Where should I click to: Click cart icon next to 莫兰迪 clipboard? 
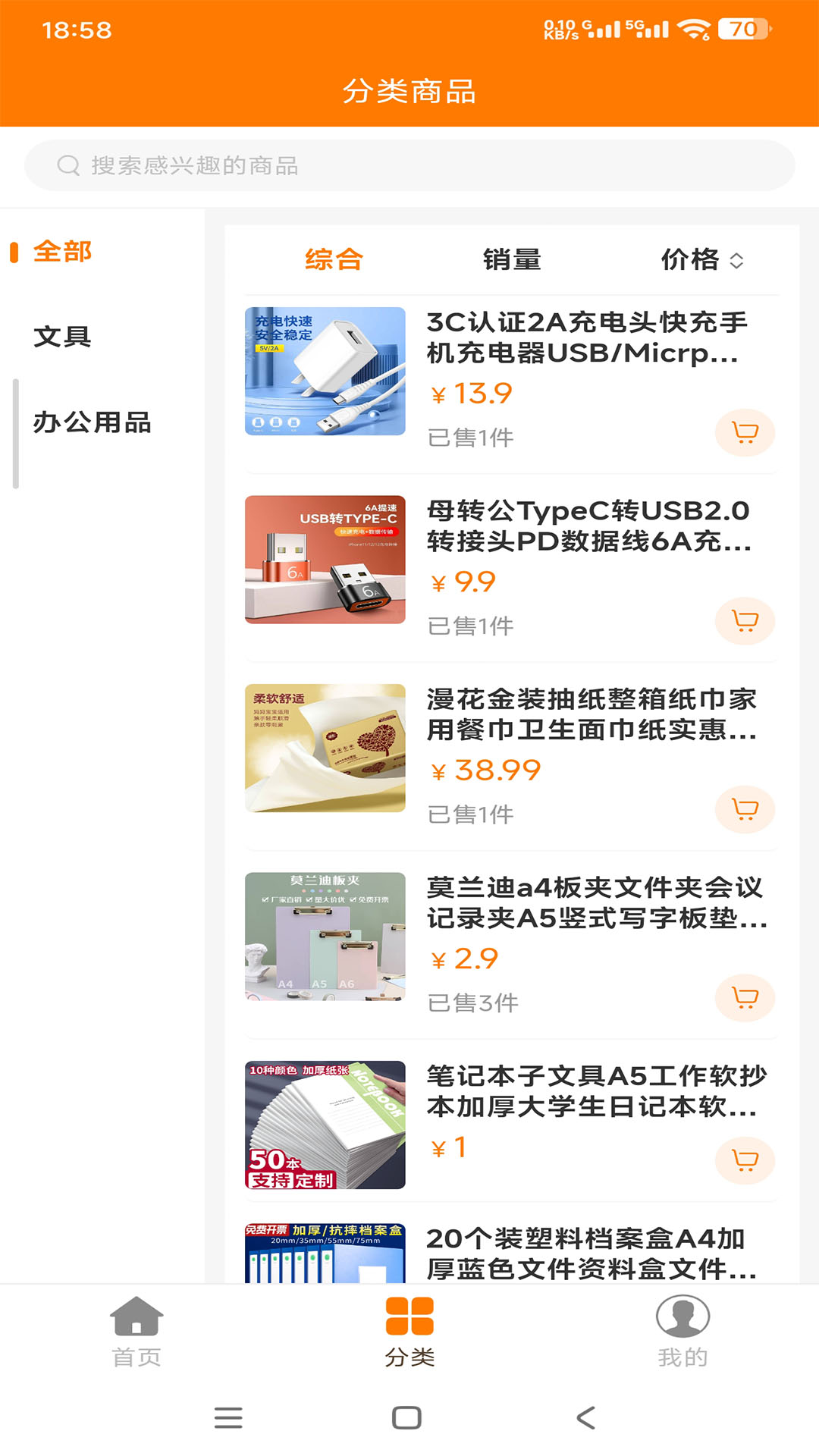pos(745,998)
